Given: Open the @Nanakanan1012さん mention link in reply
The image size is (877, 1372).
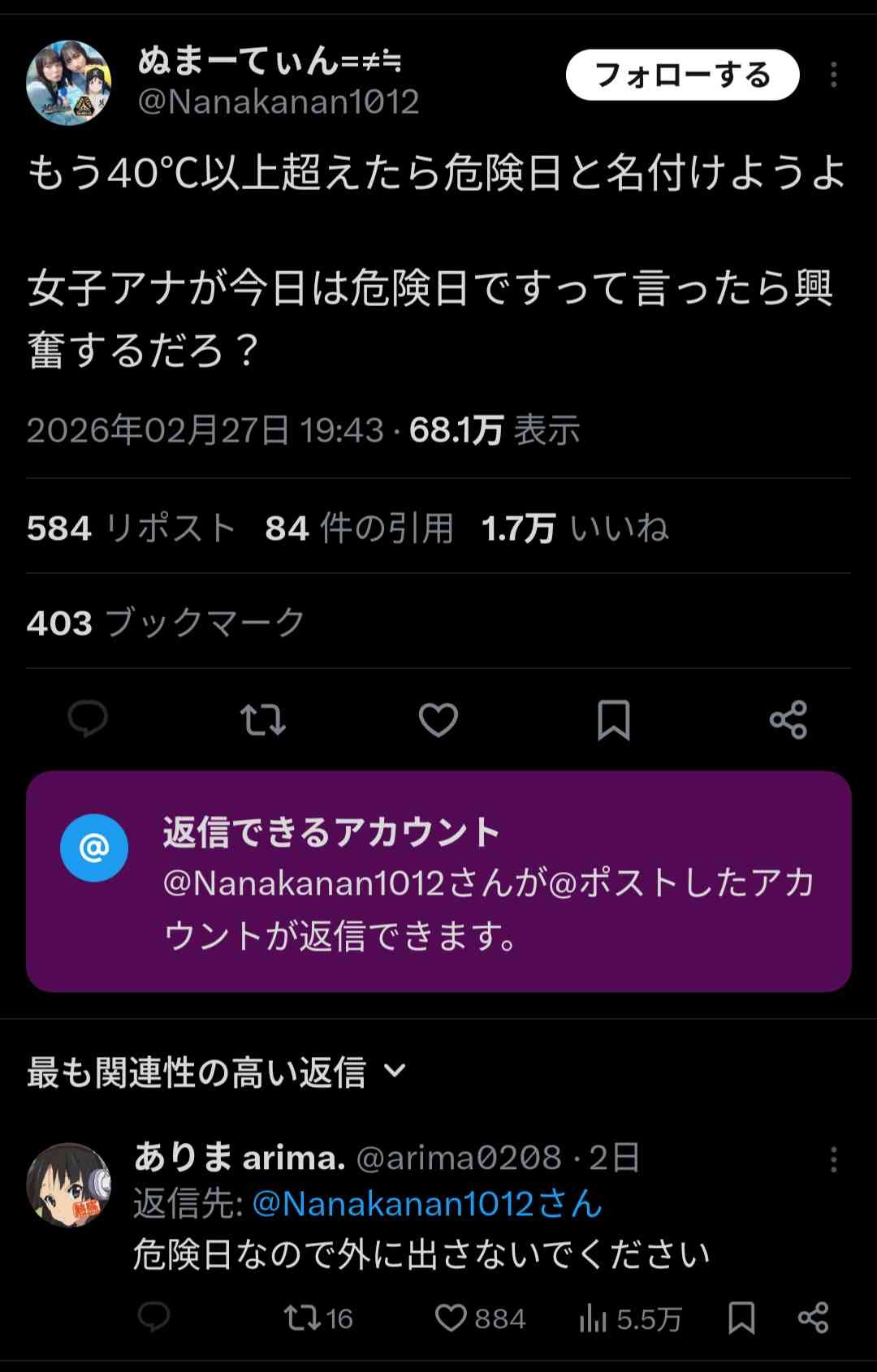Looking at the screenshot, I should [x=427, y=1204].
